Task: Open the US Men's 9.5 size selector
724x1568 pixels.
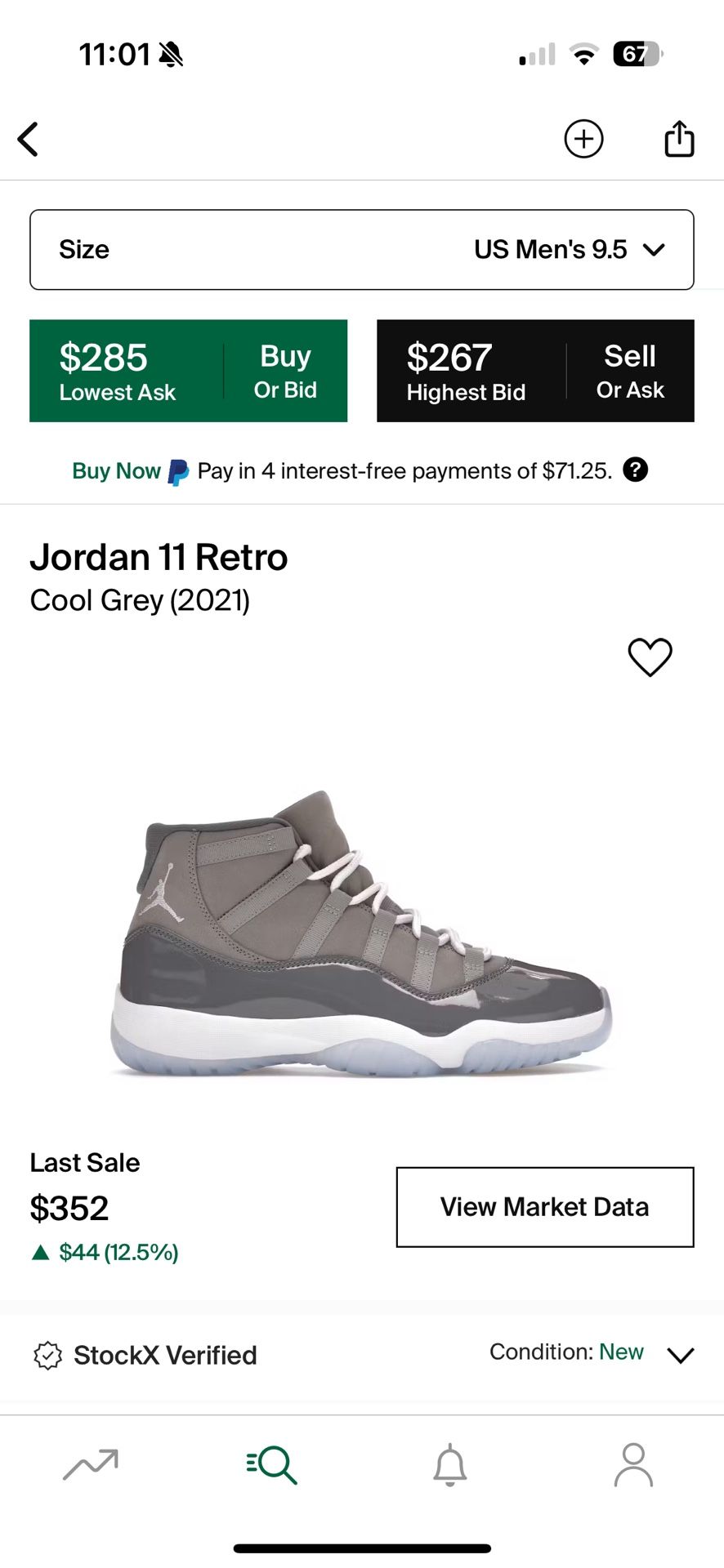Action: [360, 249]
